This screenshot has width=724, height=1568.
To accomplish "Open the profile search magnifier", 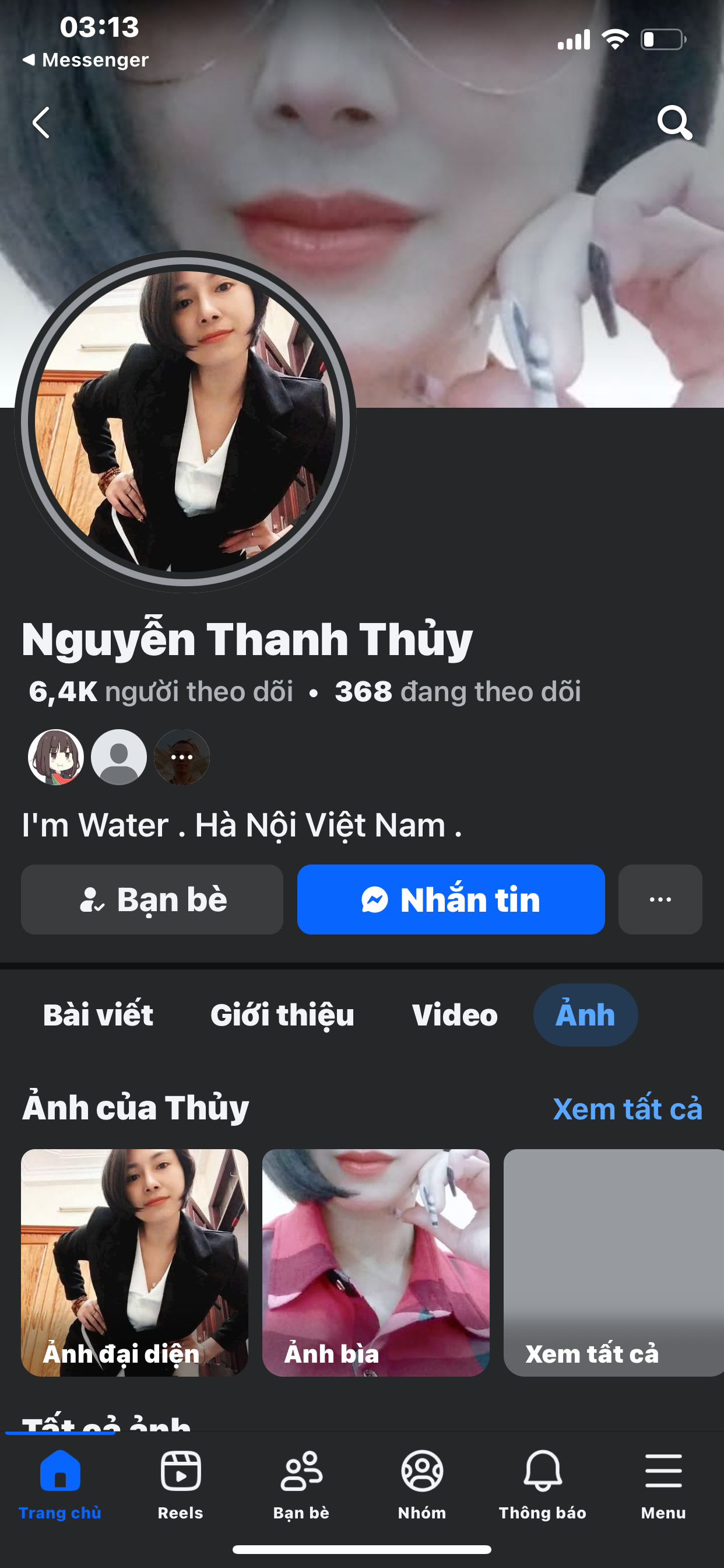I will pyautogui.click(x=674, y=123).
